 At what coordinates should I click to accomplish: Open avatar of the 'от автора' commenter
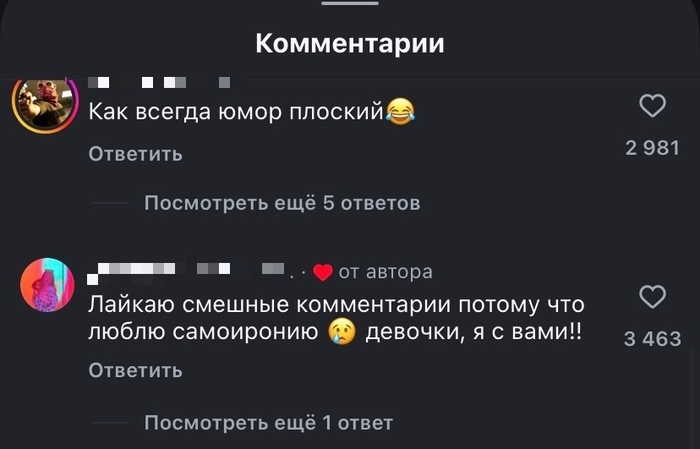coord(47,284)
